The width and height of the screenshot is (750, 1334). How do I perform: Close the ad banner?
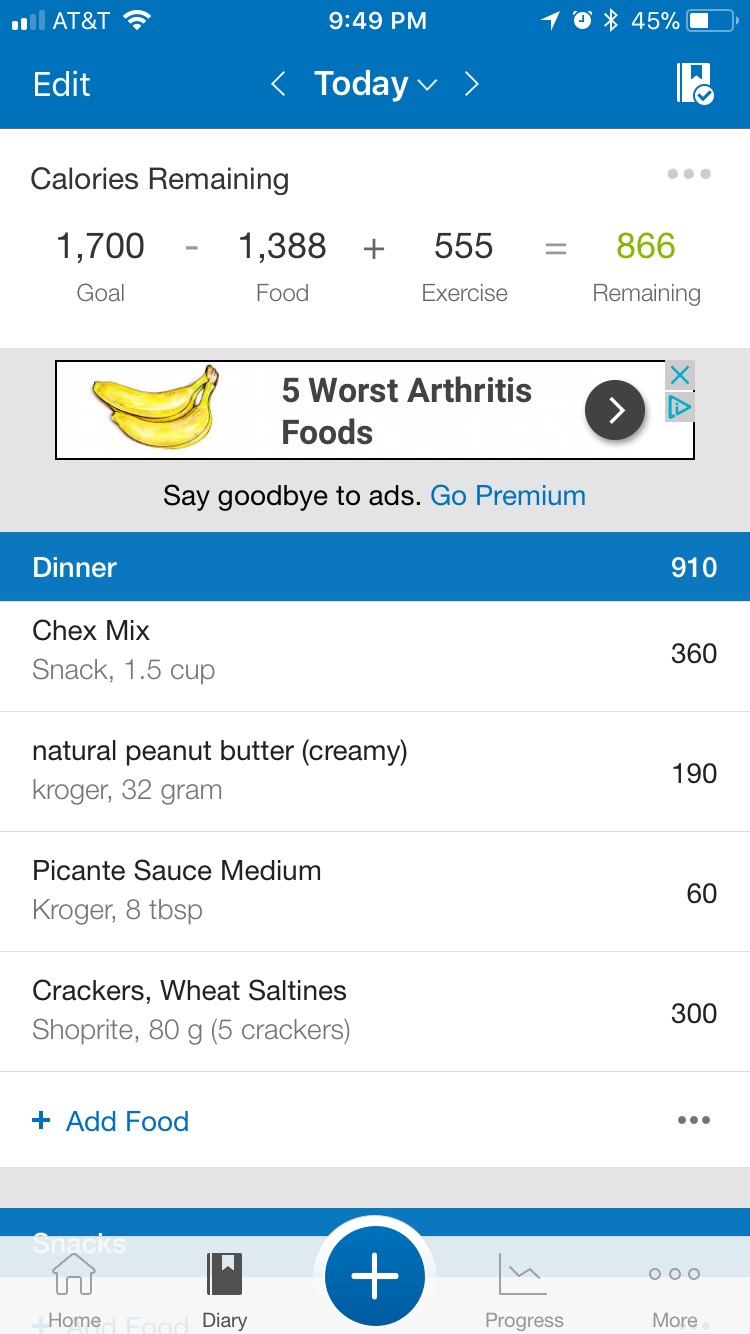click(x=680, y=375)
